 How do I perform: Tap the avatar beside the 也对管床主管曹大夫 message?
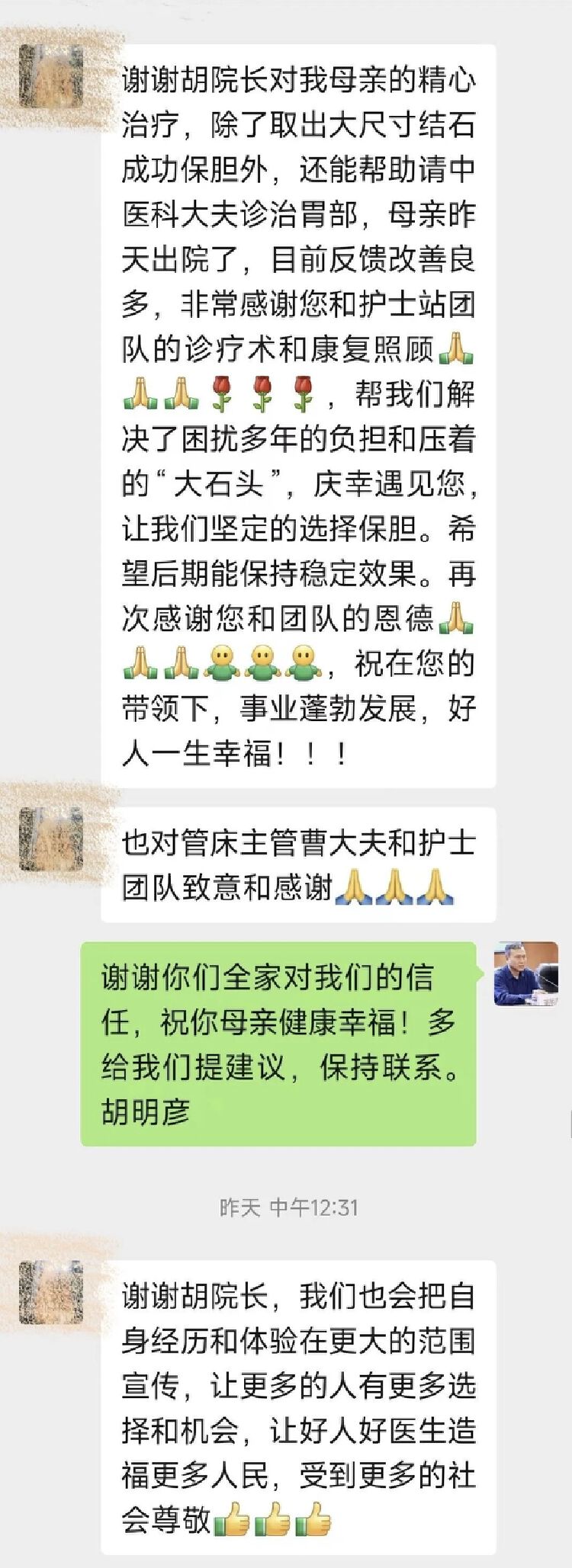[50, 839]
